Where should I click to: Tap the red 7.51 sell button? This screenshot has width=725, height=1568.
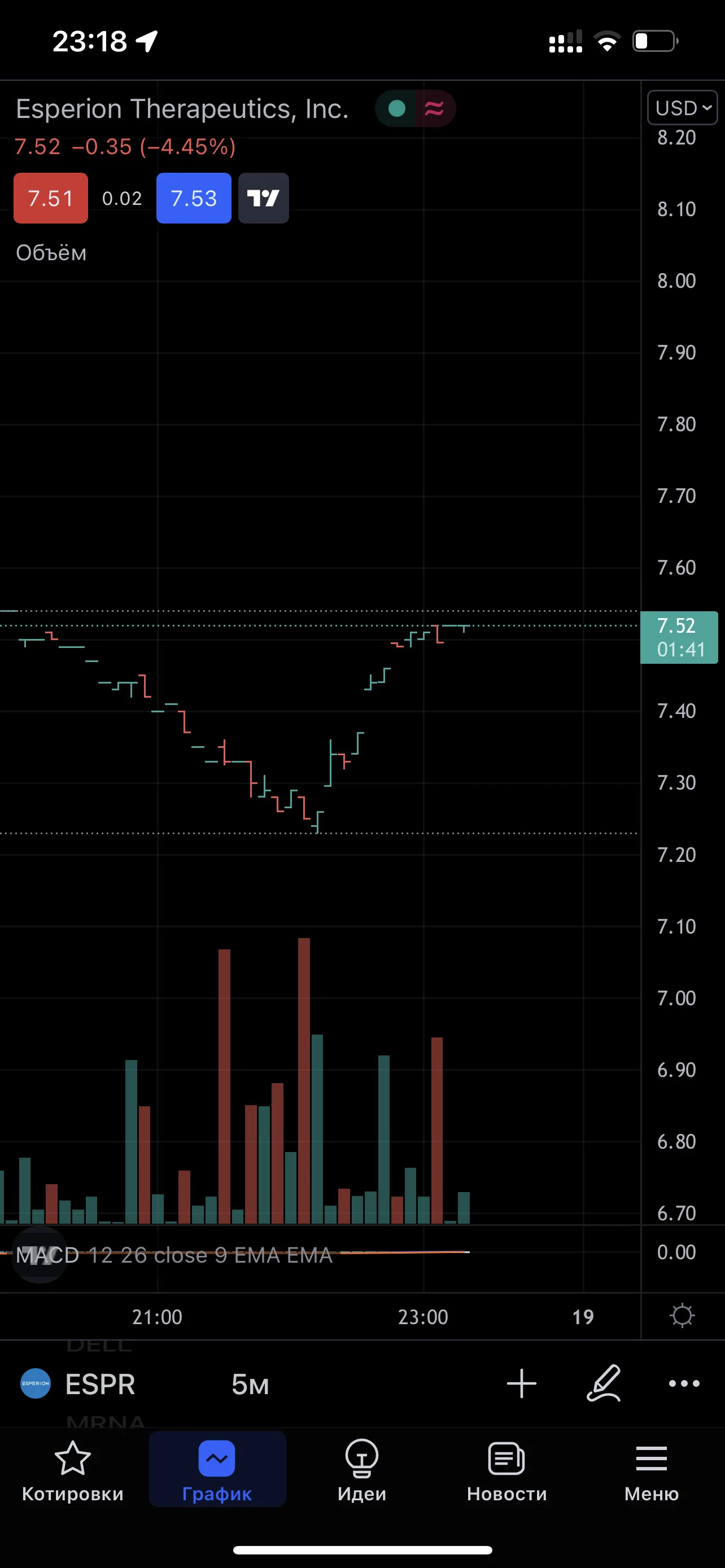coord(50,198)
